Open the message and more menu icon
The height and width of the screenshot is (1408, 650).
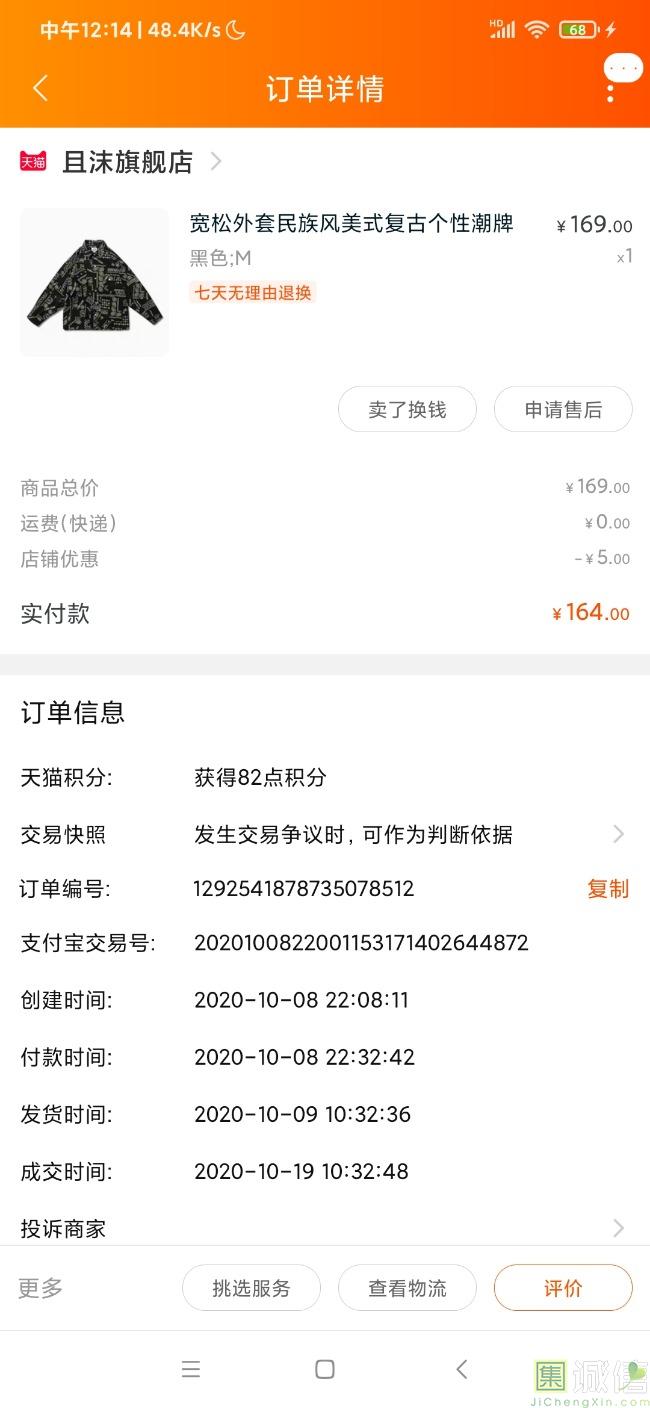(620, 77)
